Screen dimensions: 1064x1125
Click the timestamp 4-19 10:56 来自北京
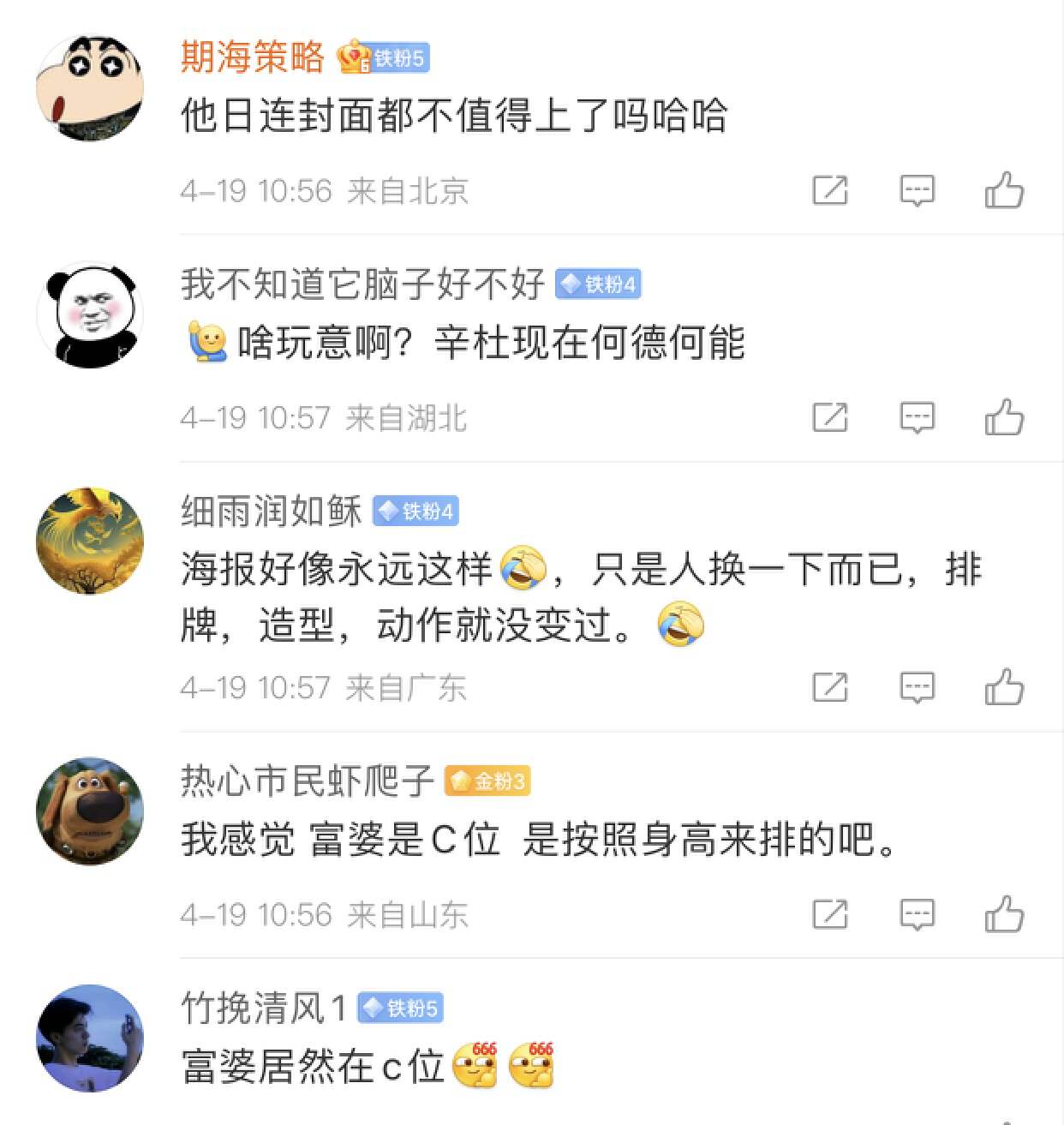[x=326, y=190]
